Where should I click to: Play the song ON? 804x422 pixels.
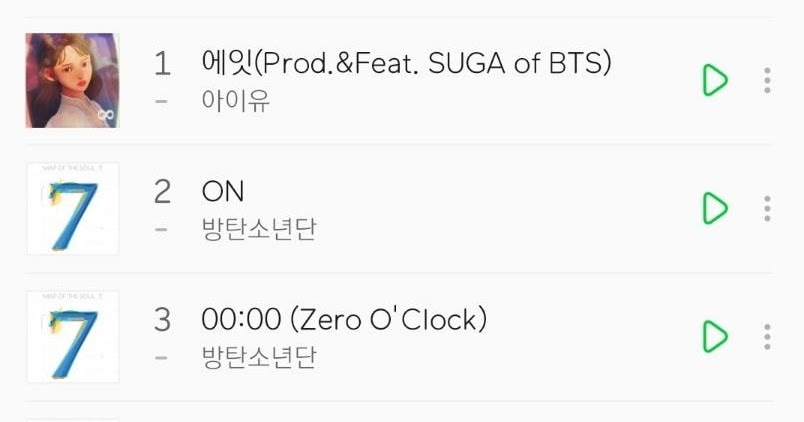click(714, 208)
